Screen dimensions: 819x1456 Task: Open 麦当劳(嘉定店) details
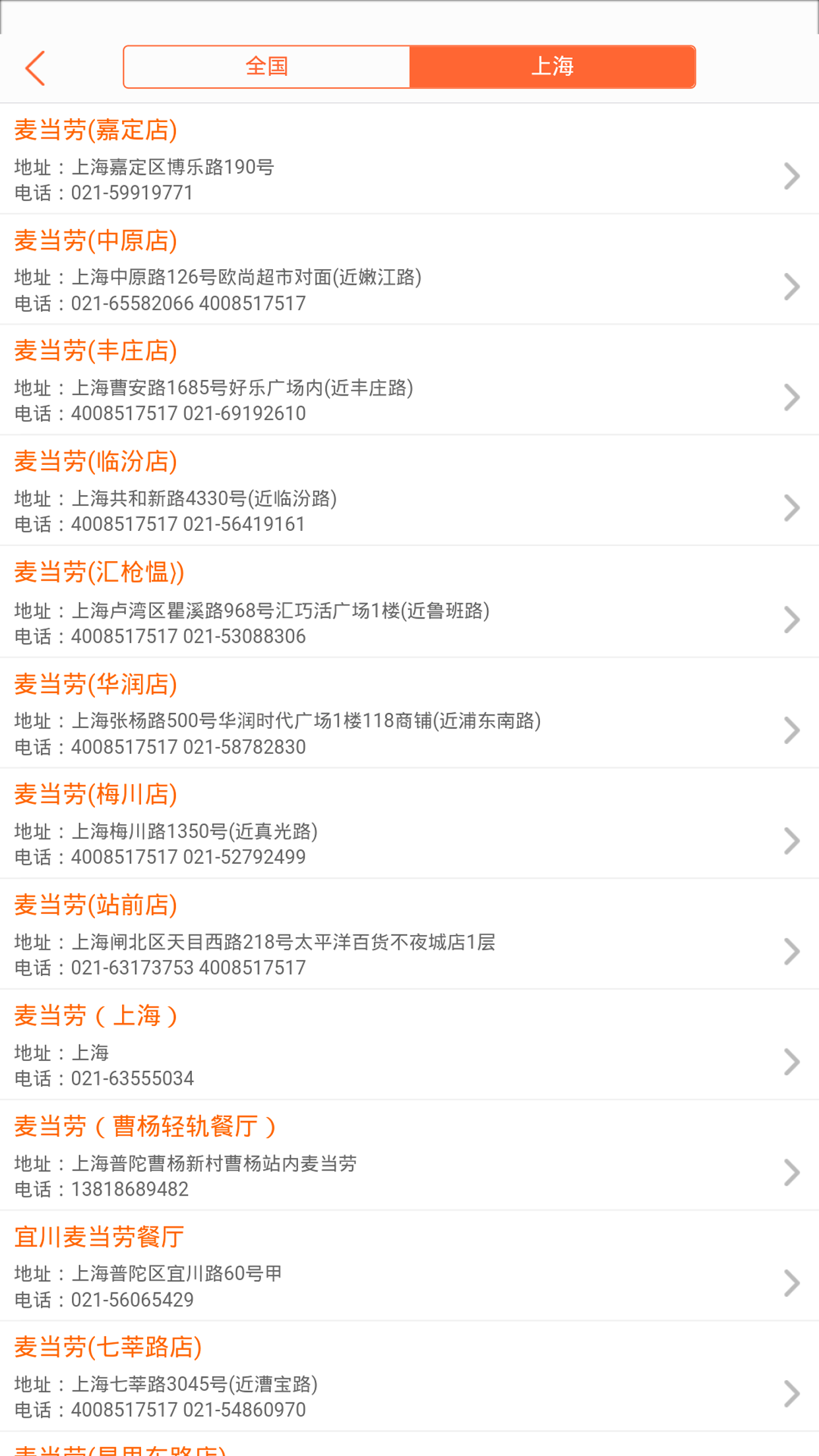pyautogui.click(x=409, y=159)
